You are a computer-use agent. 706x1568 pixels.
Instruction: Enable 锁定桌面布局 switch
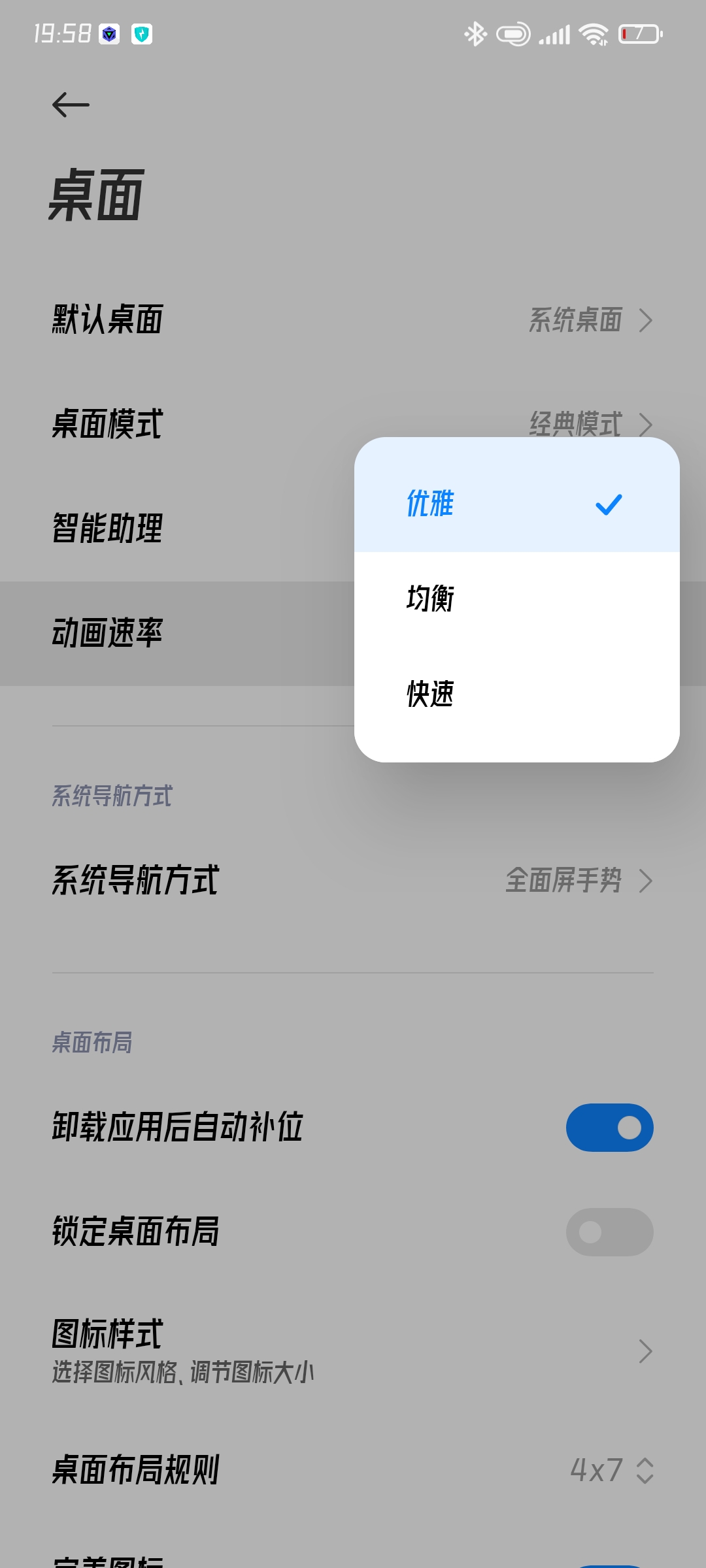pyautogui.click(x=609, y=1232)
